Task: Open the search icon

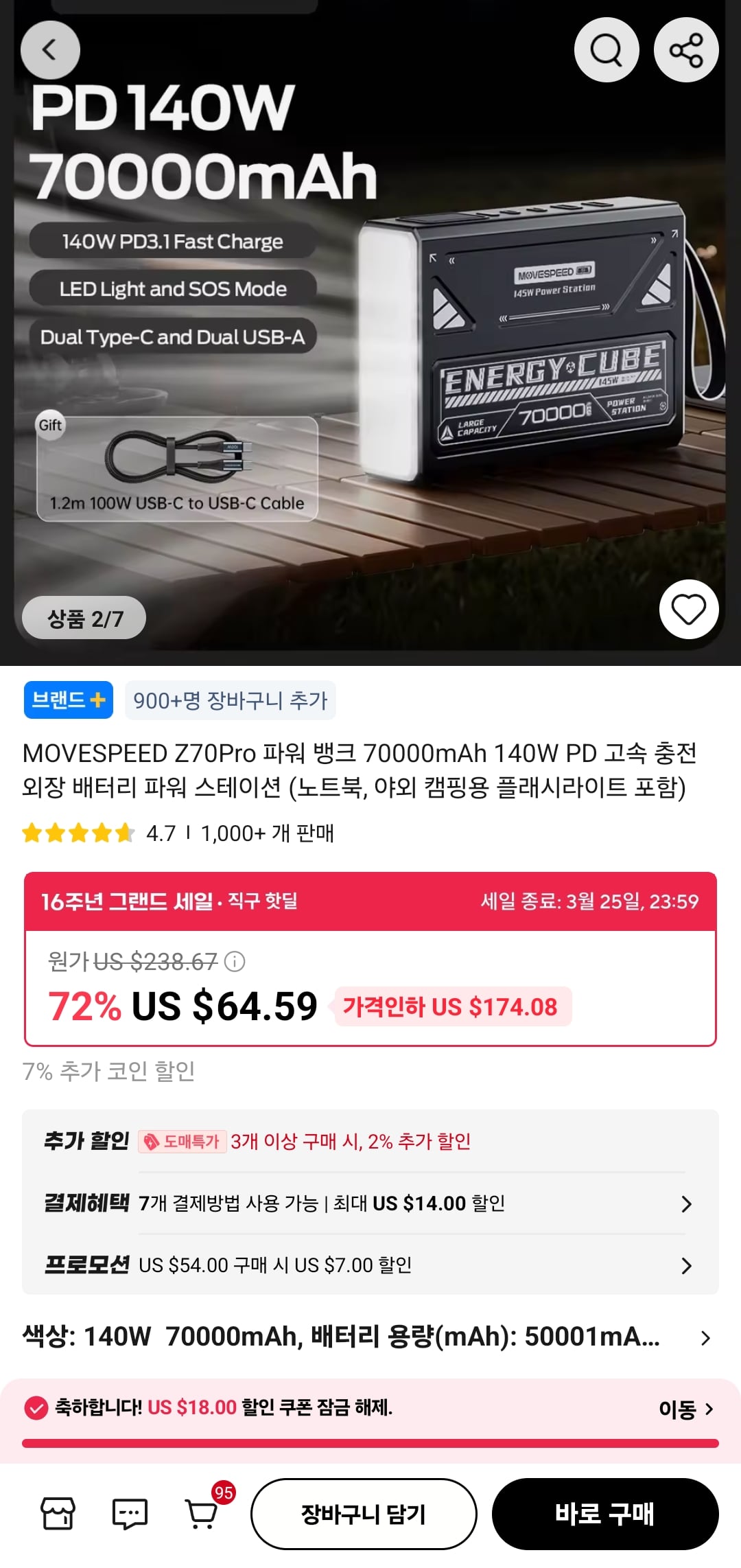Action: point(607,50)
